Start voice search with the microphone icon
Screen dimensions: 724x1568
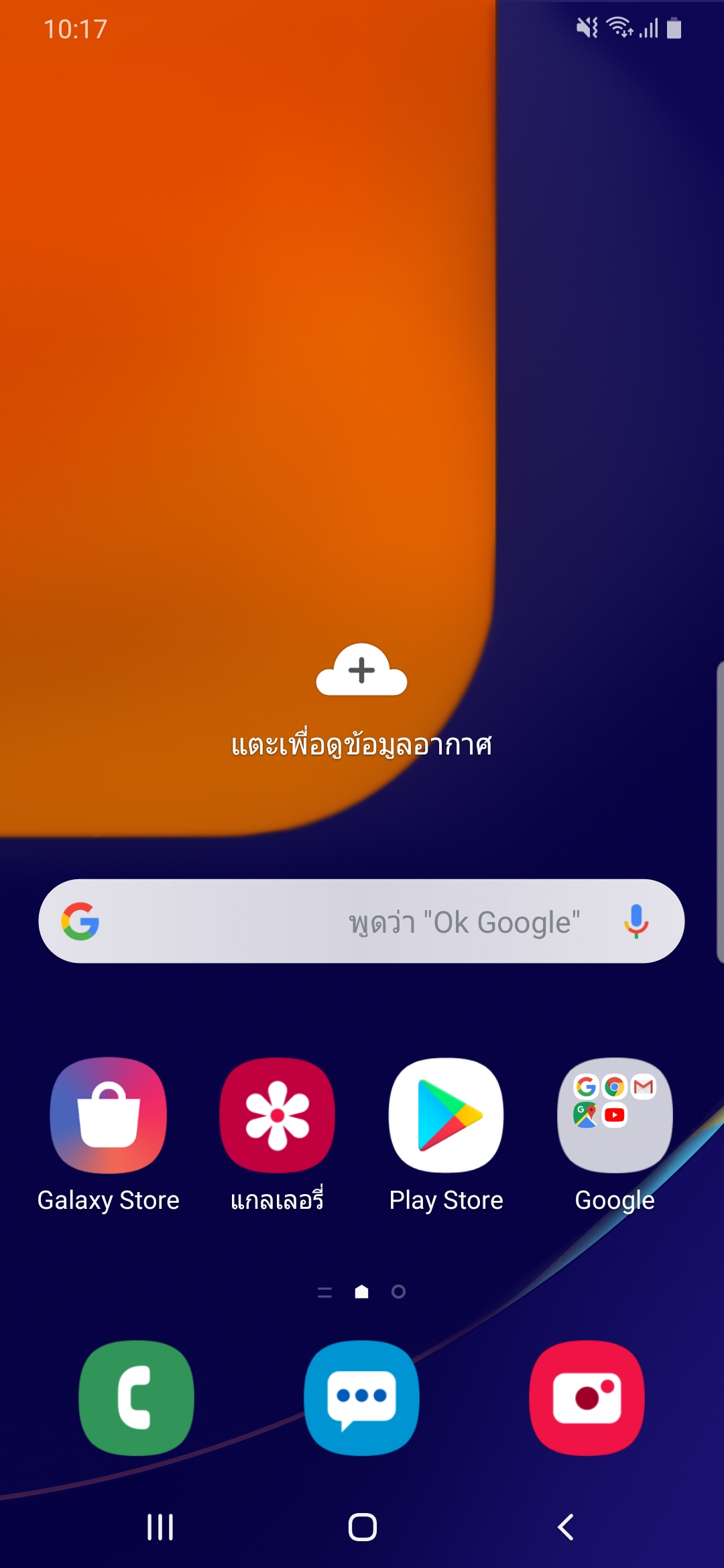pyautogui.click(x=636, y=921)
